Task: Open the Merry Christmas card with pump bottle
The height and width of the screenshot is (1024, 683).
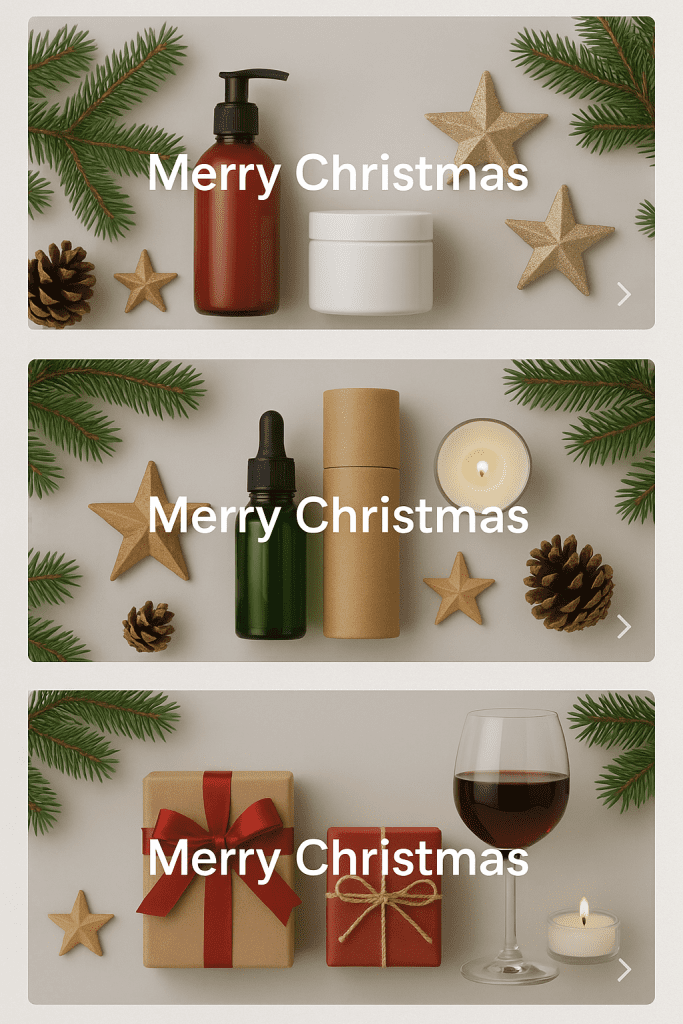Action: pos(341,172)
